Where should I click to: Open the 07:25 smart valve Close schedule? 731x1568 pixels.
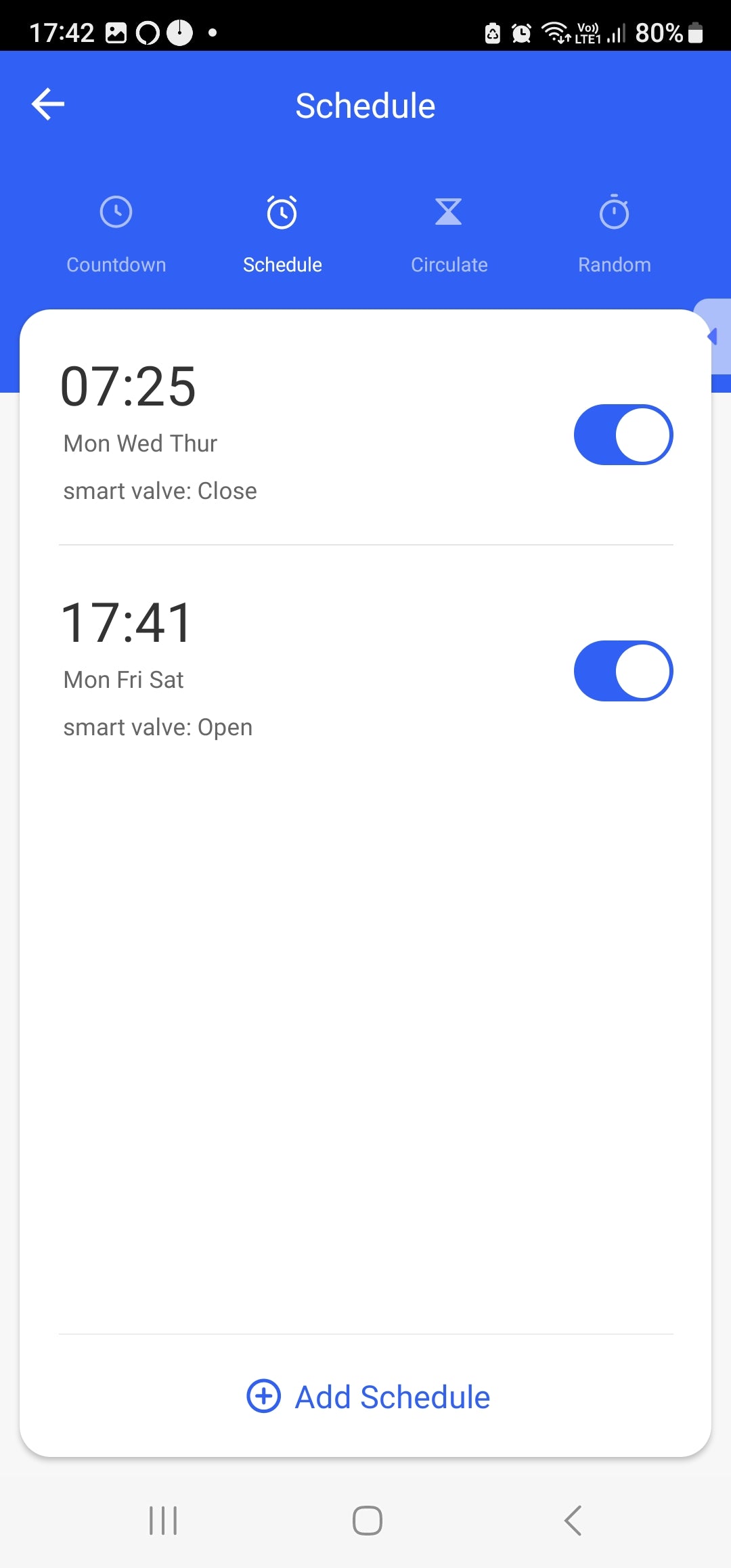[271, 433]
